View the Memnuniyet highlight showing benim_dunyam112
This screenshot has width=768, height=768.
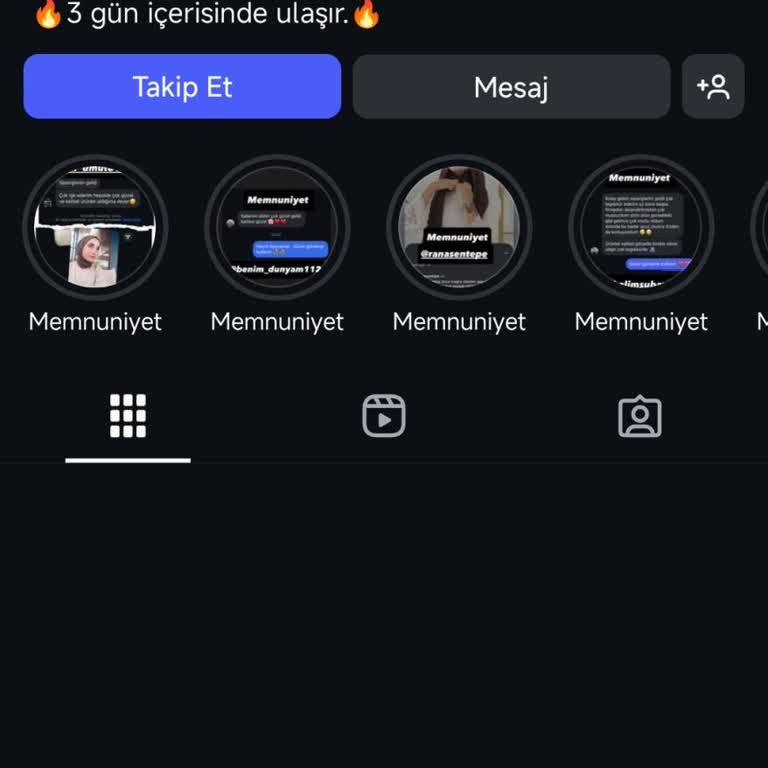(277, 228)
